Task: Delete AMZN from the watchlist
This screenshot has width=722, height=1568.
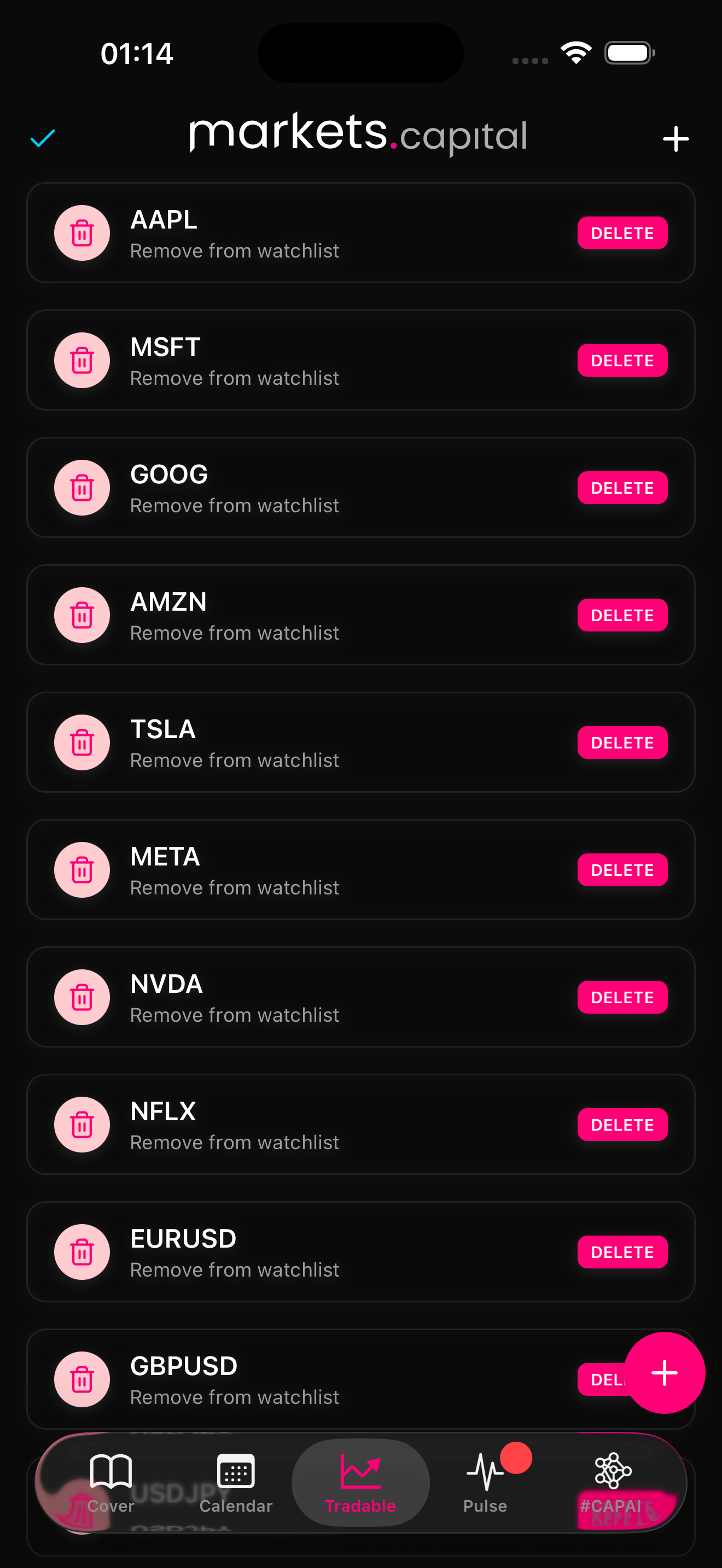Action: (621, 616)
